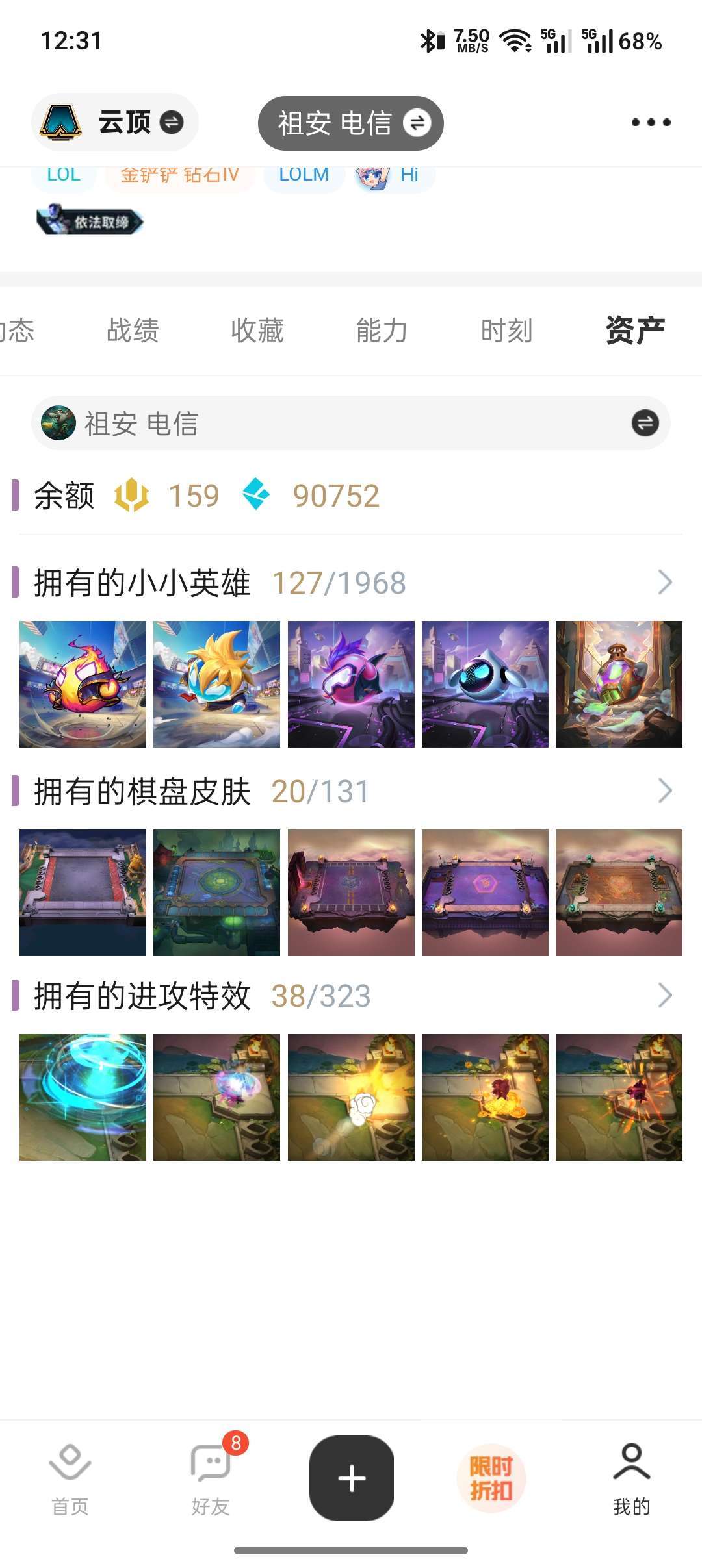Switch to the 能力 tab

tap(382, 330)
